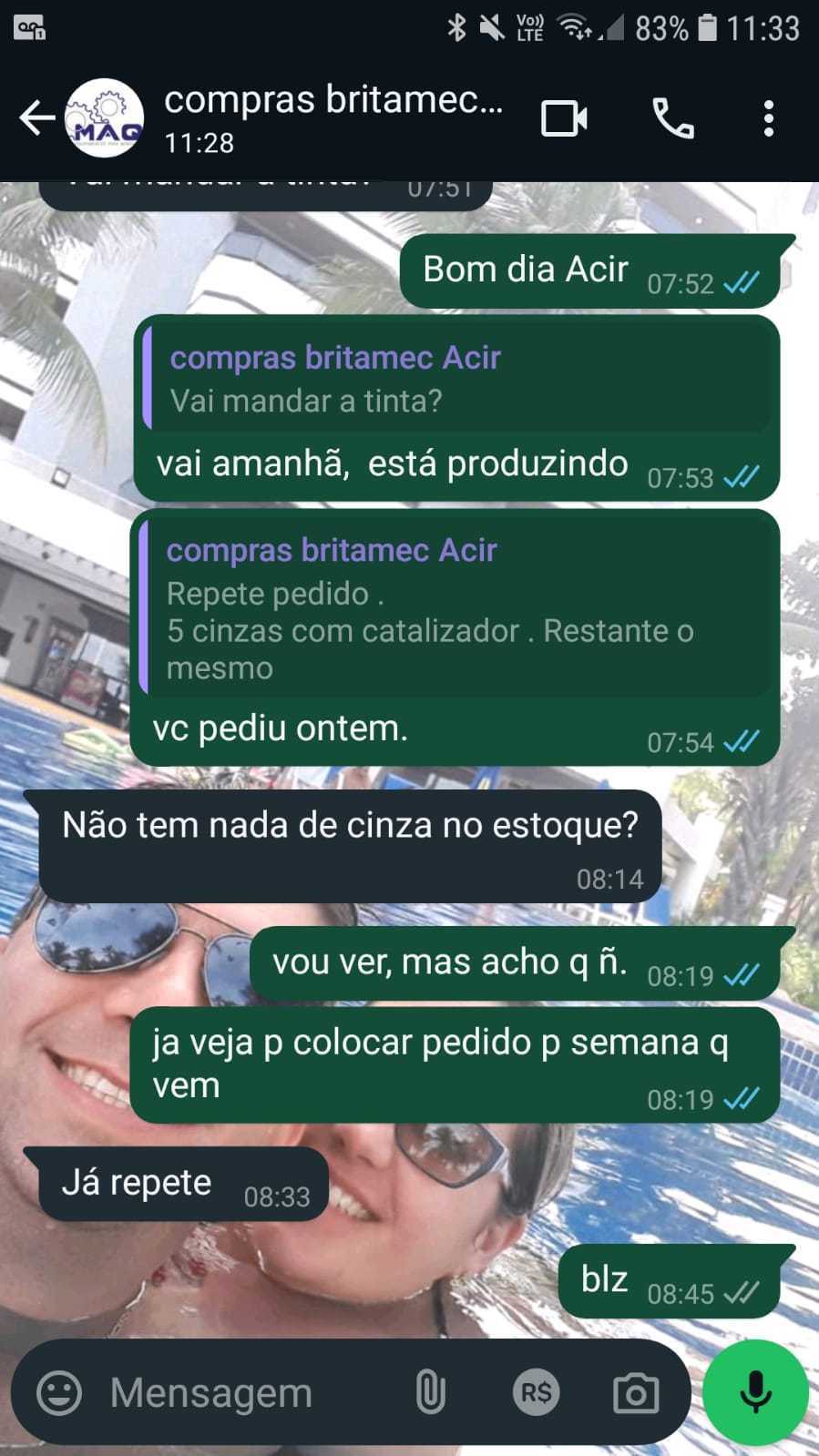Start a video call

tap(564, 118)
